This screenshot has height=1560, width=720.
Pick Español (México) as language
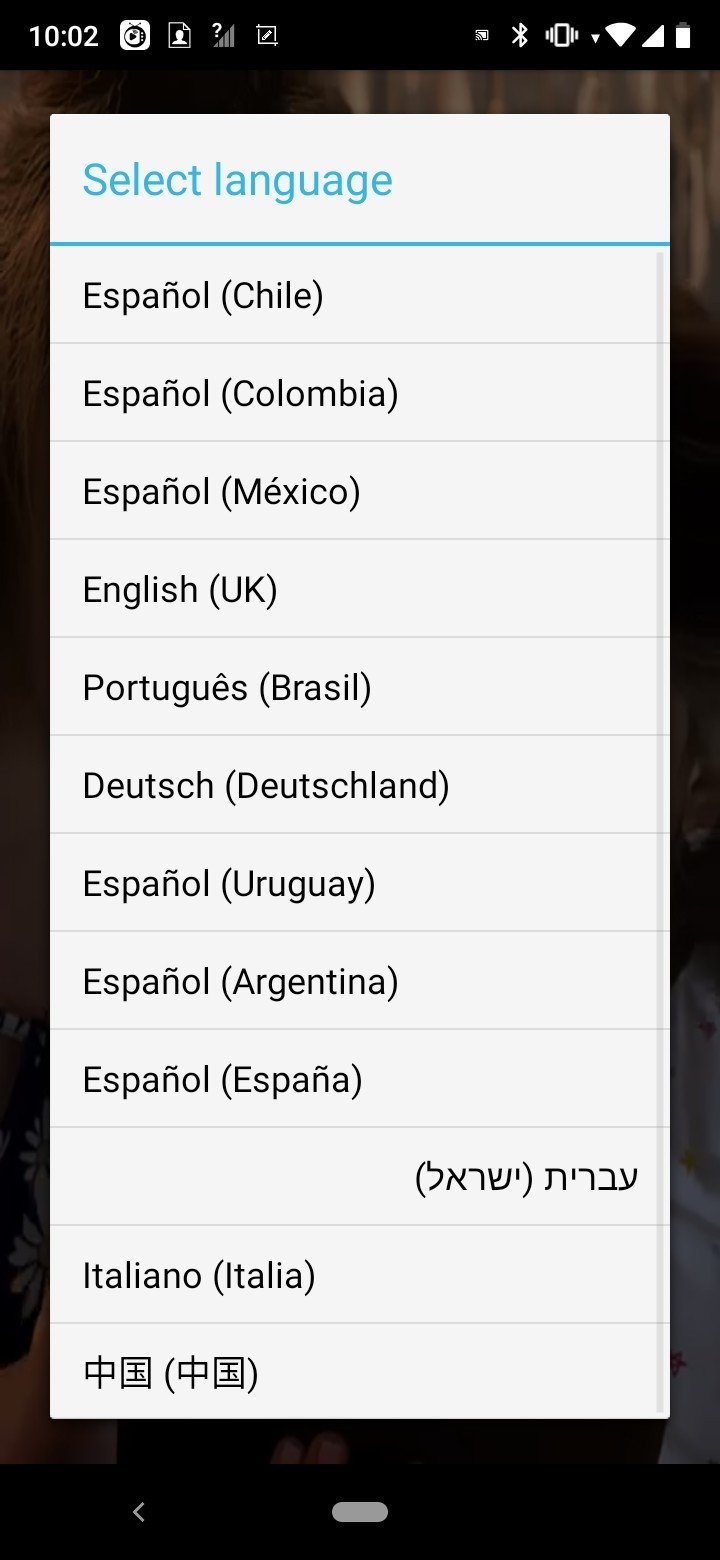[360, 491]
